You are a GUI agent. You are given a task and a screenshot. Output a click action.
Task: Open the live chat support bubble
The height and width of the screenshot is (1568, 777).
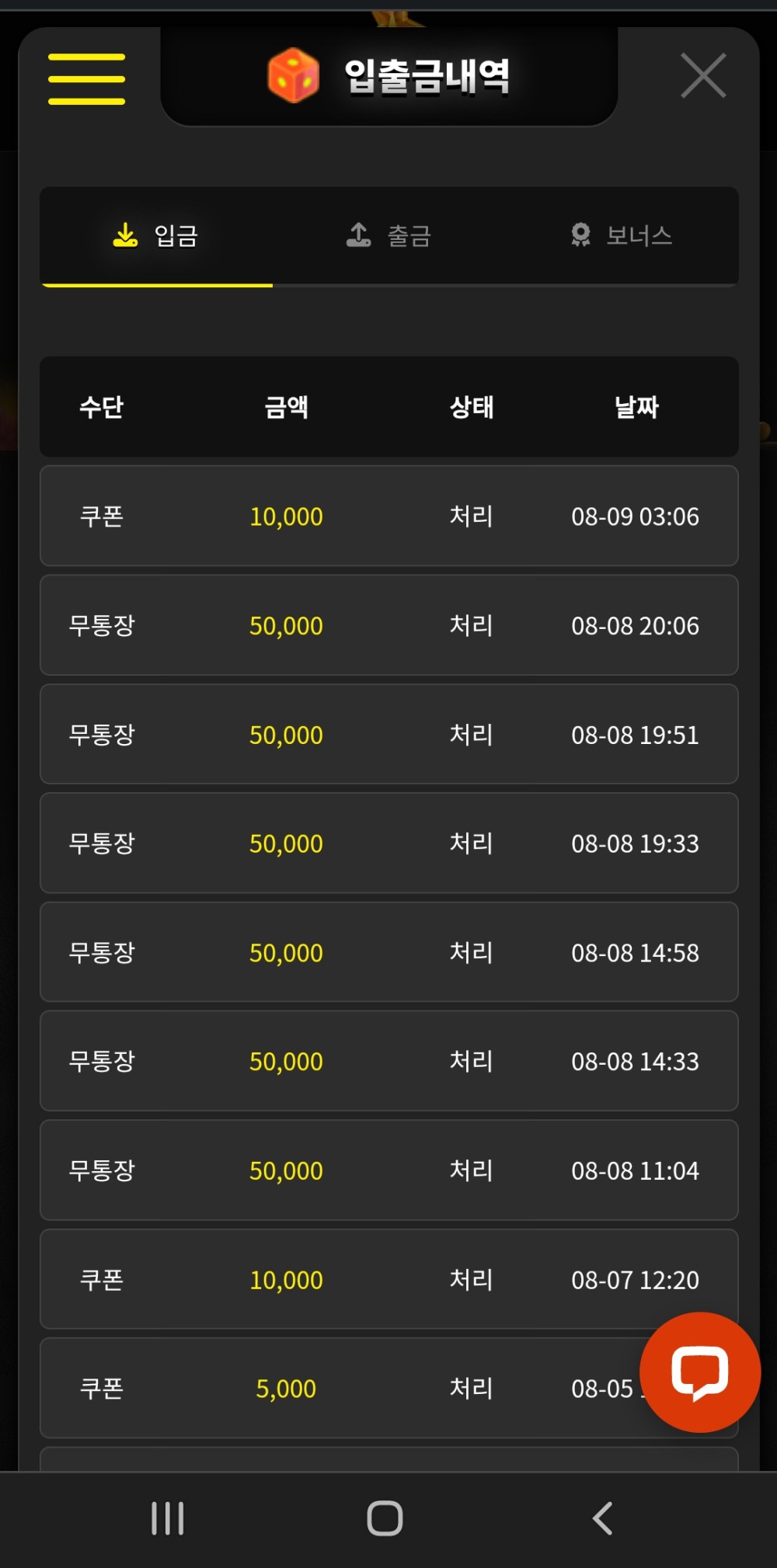(x=699, y=1372)
